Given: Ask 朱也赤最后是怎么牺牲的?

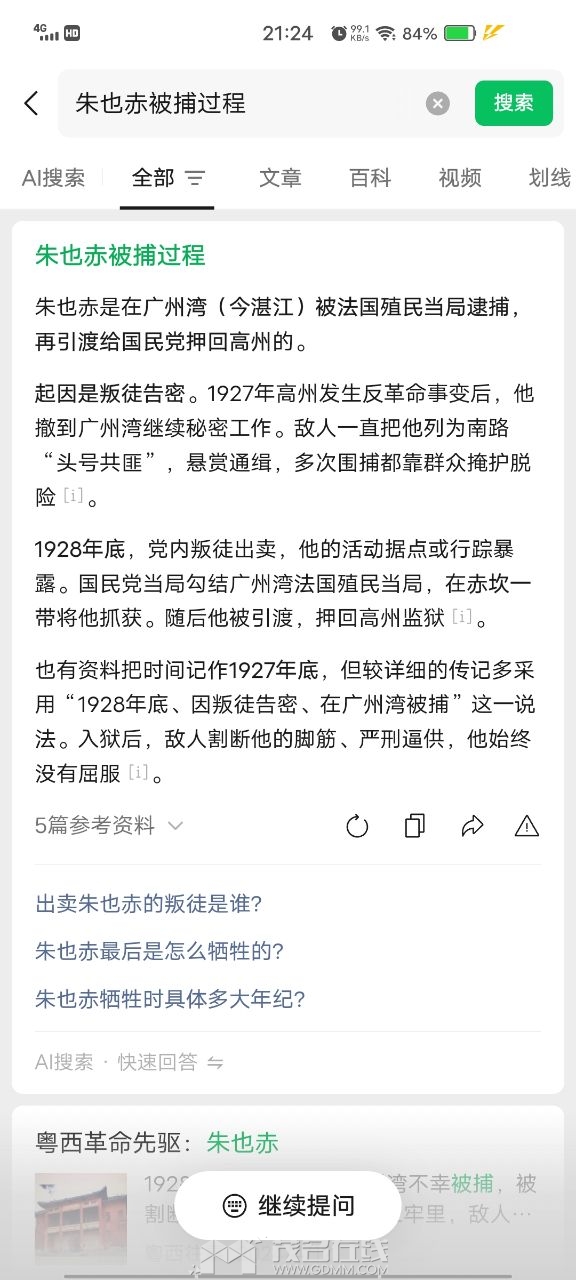Looking at the screenshot, I should point(159,951).
